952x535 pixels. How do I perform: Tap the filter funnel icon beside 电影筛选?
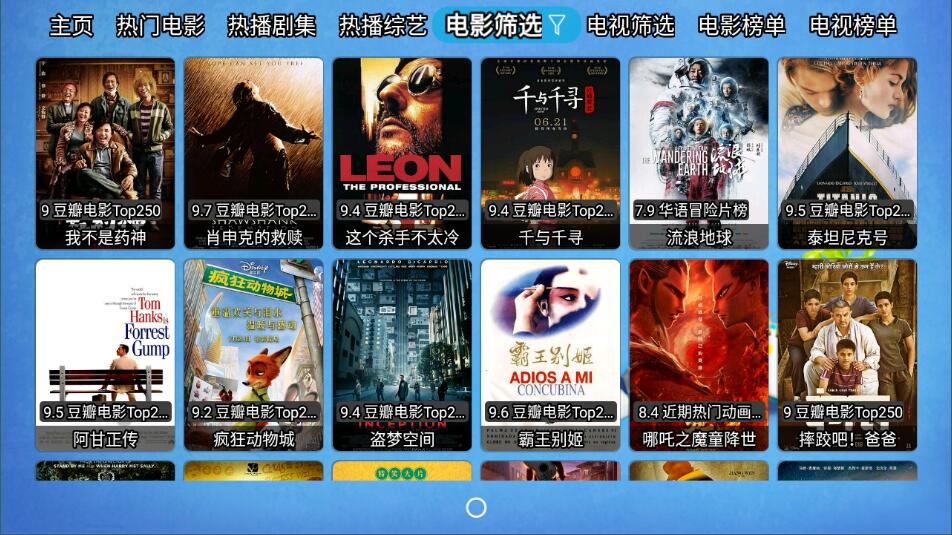coord(558,25)
